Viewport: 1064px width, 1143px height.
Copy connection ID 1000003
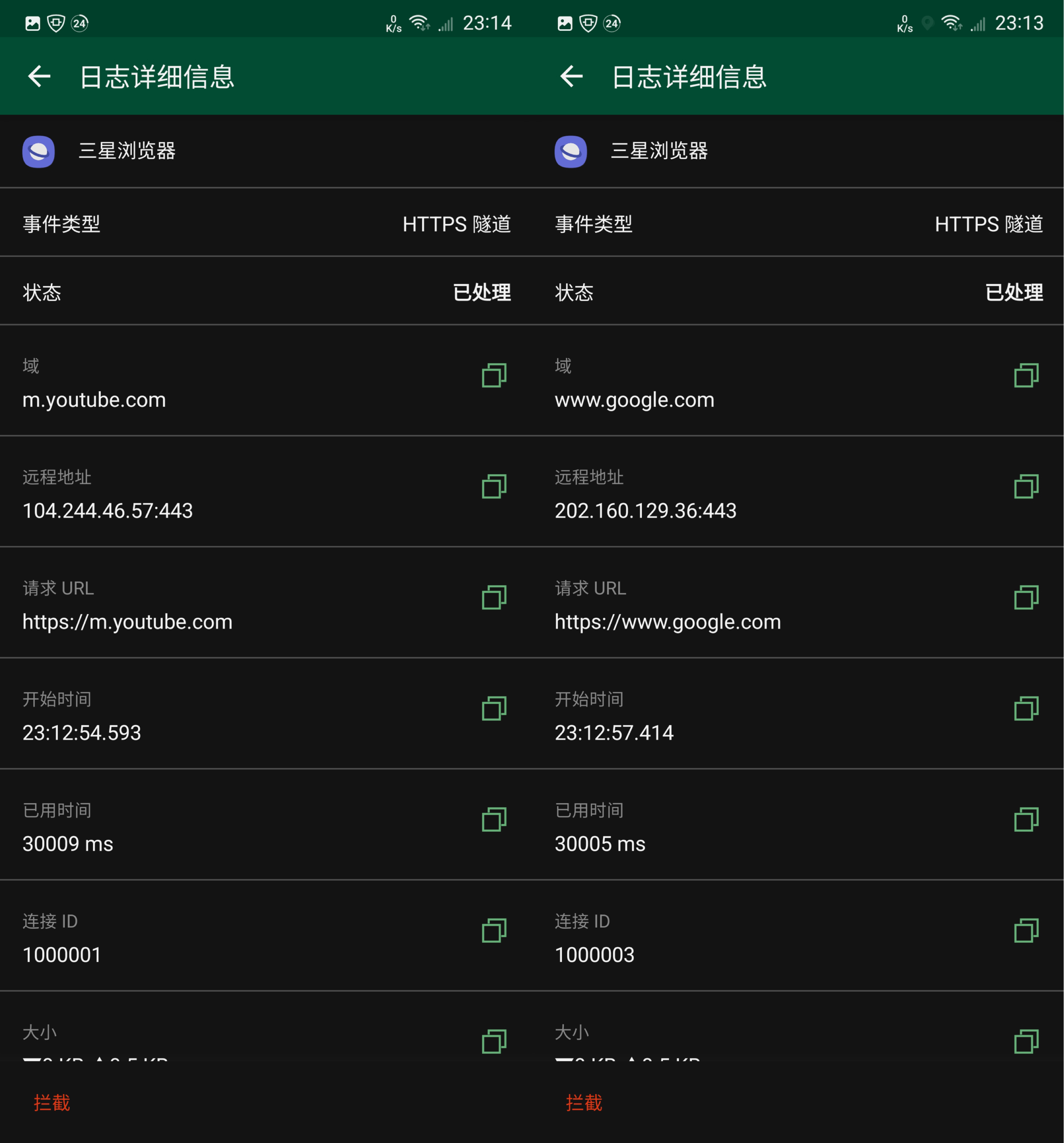1025,930
